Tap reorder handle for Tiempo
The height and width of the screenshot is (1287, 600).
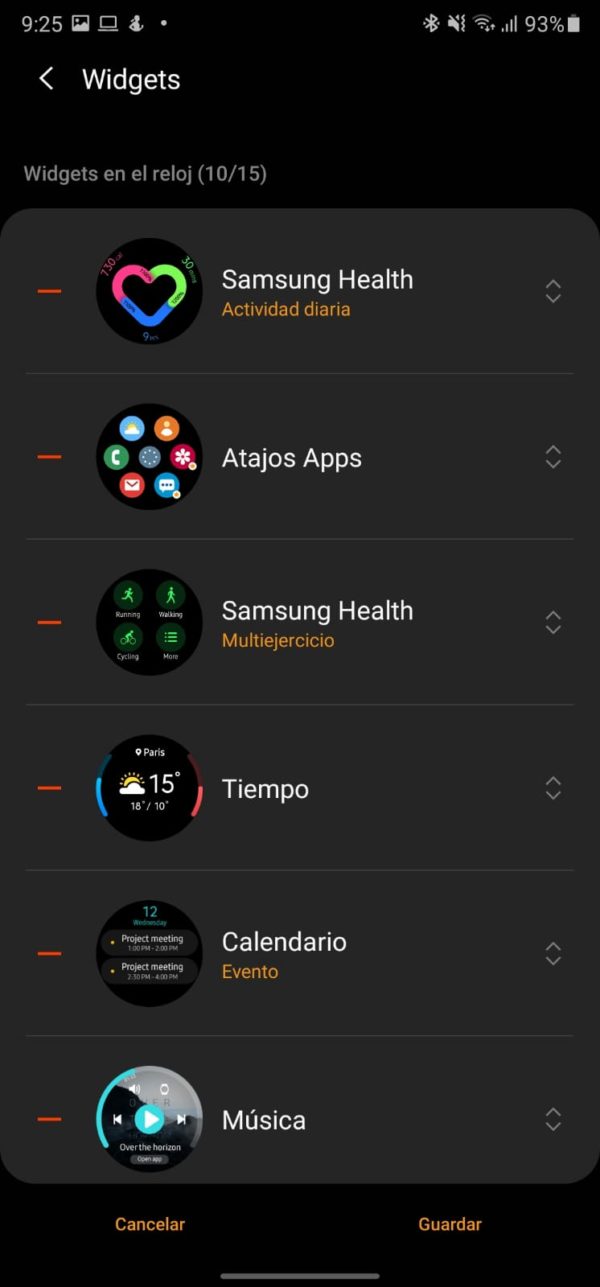[553, 788]
